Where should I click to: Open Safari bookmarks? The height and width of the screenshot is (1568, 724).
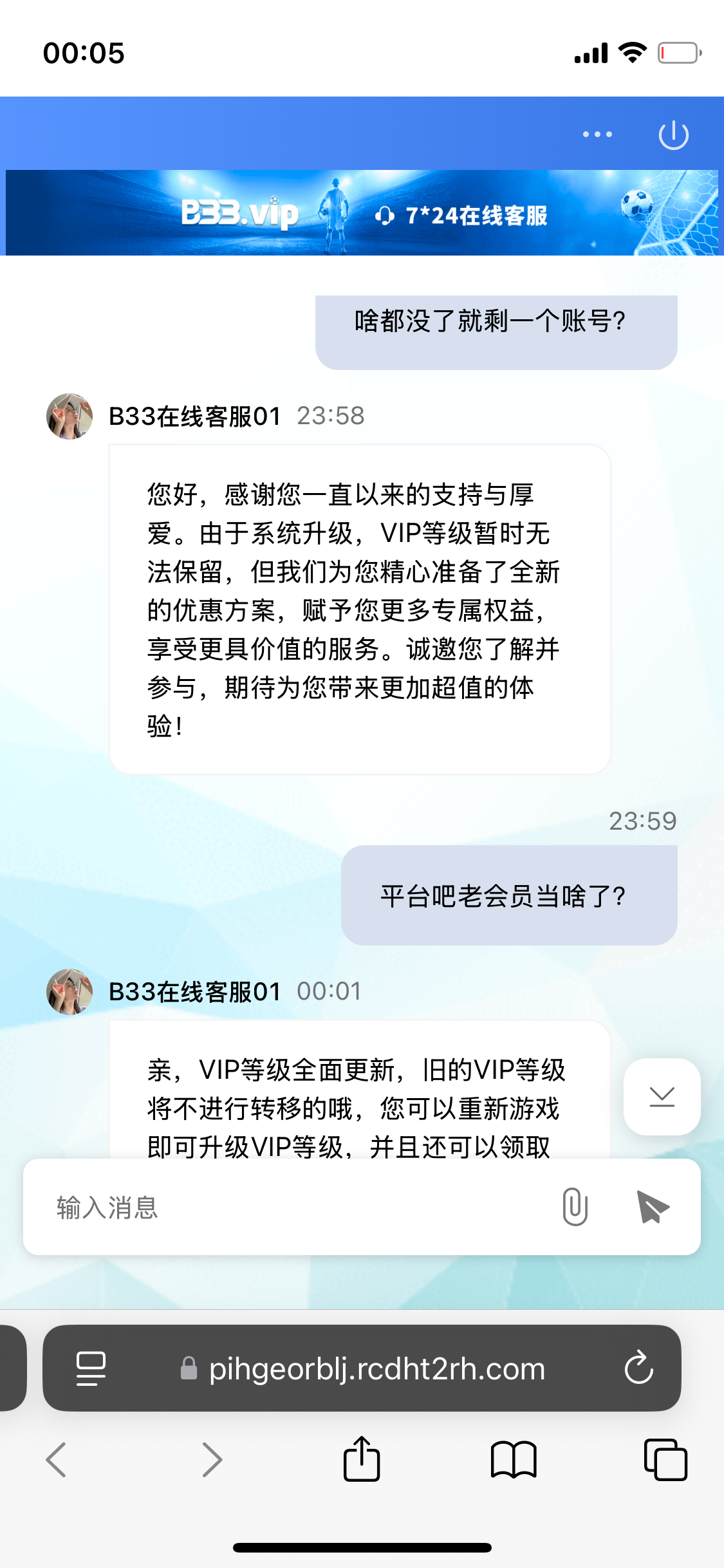pos(513,1459)
